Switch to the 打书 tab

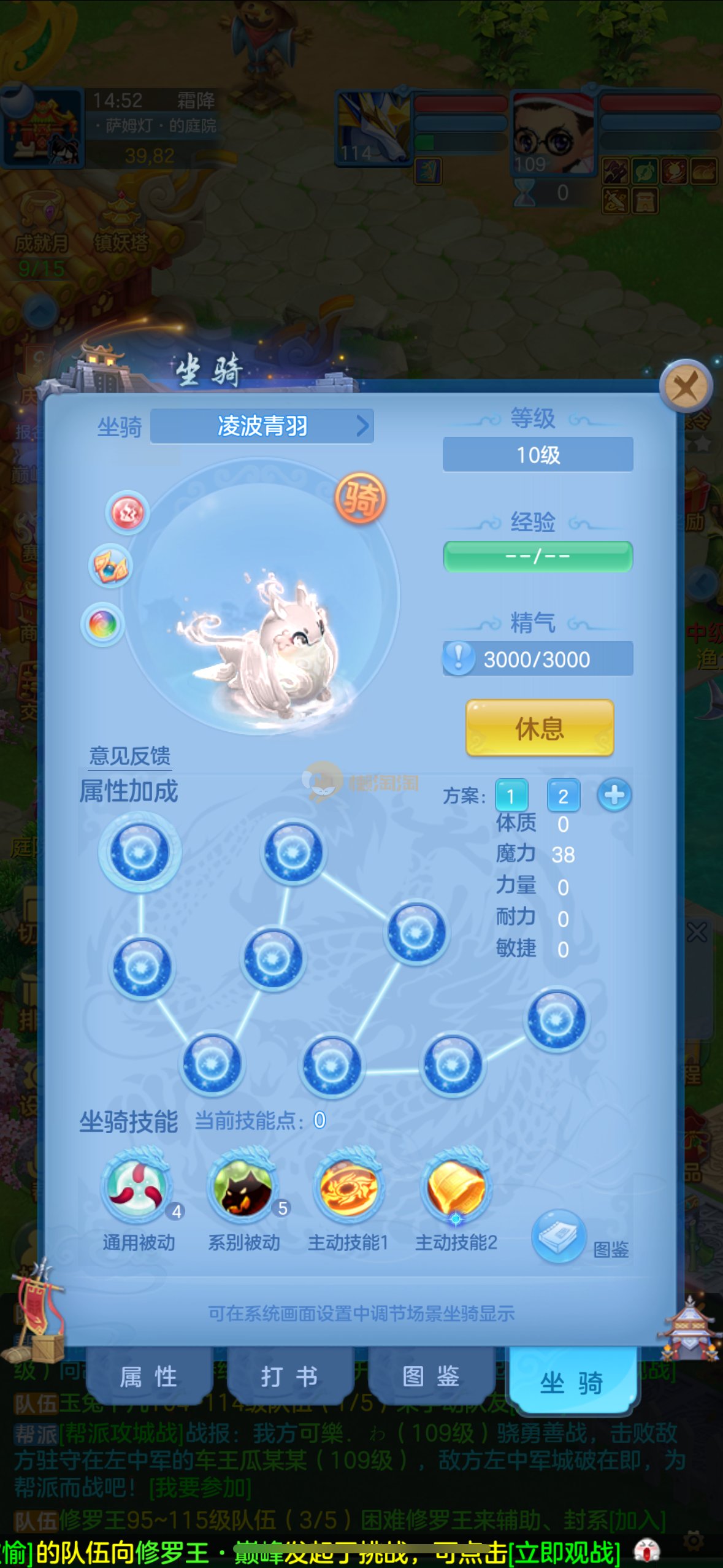(289, 1377)
